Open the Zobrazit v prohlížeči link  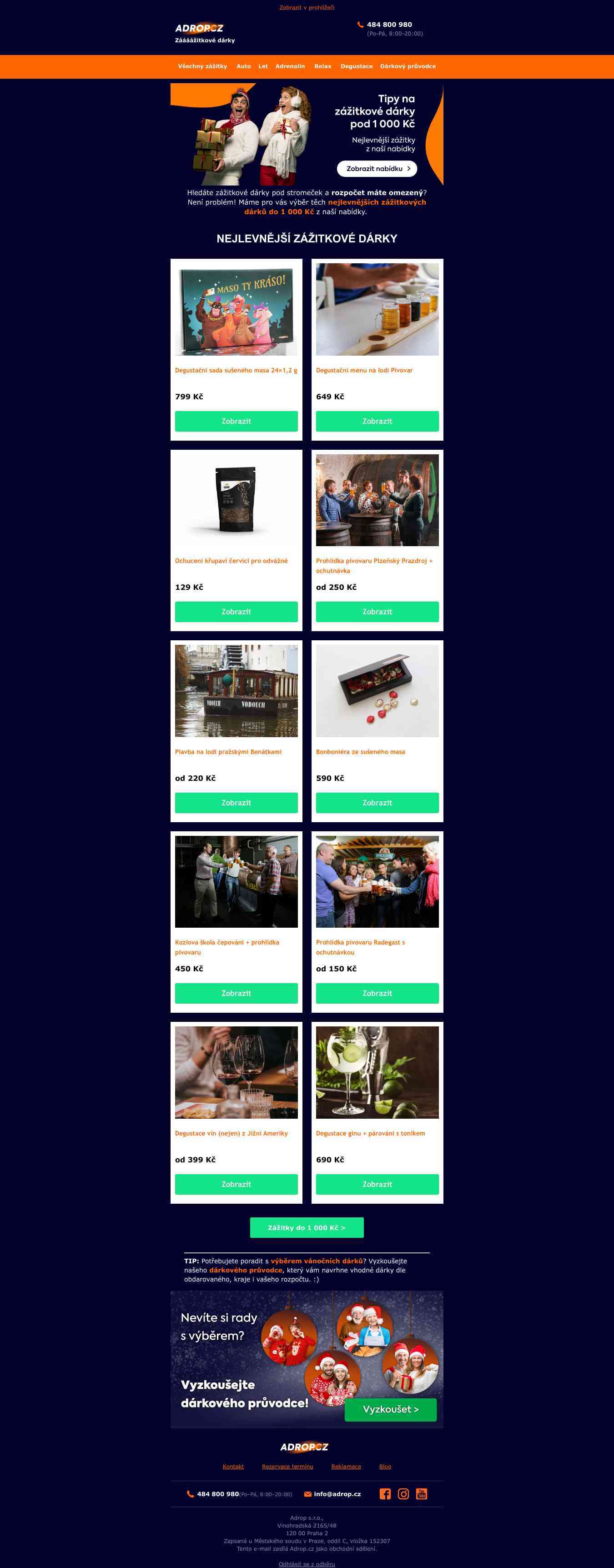pos(307,8)
